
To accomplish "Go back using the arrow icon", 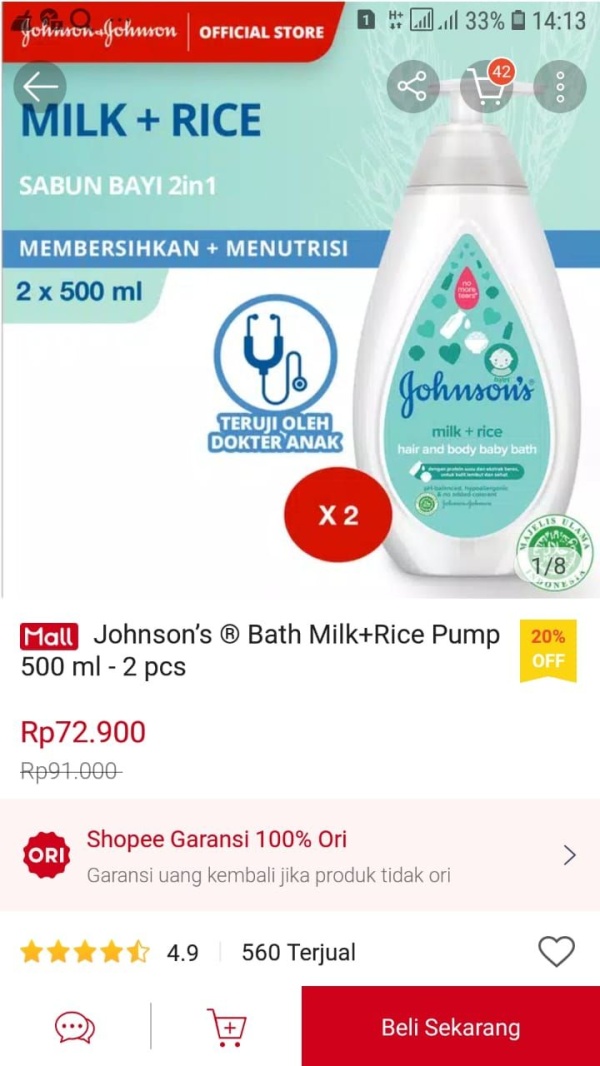I will 40,87.
